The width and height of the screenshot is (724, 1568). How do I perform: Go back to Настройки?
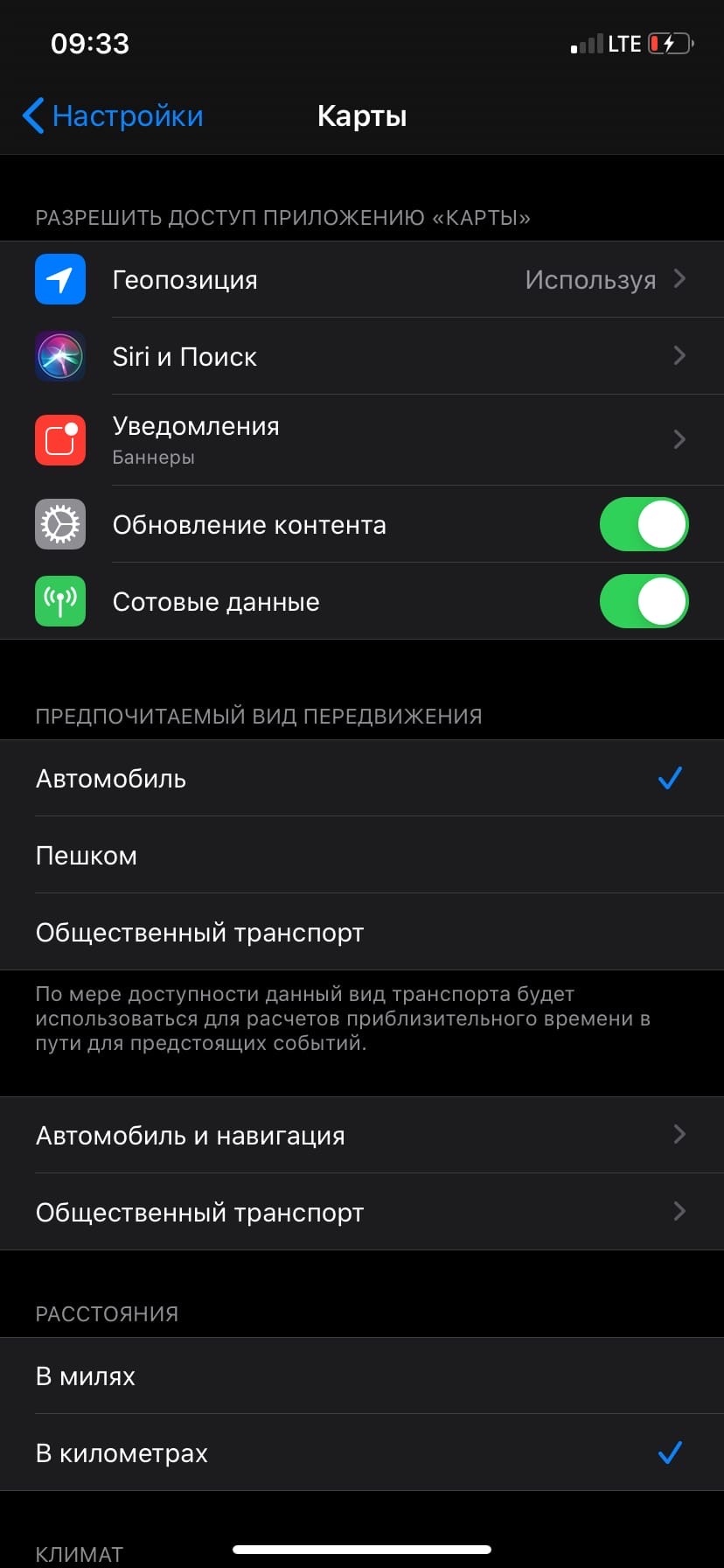tap(114, 116)
